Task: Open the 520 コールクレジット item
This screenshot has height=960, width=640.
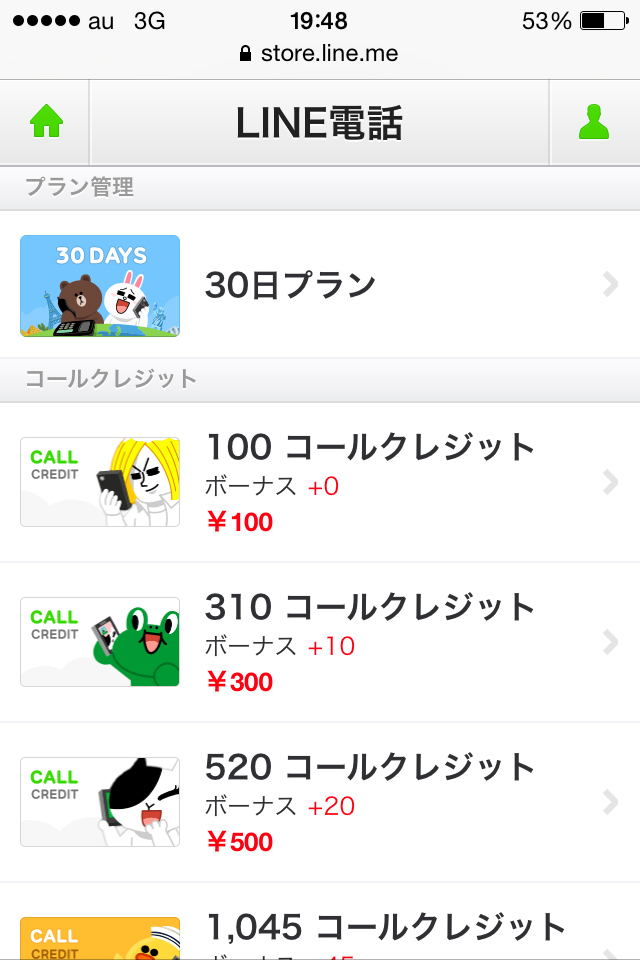Action: coord(320,803)
